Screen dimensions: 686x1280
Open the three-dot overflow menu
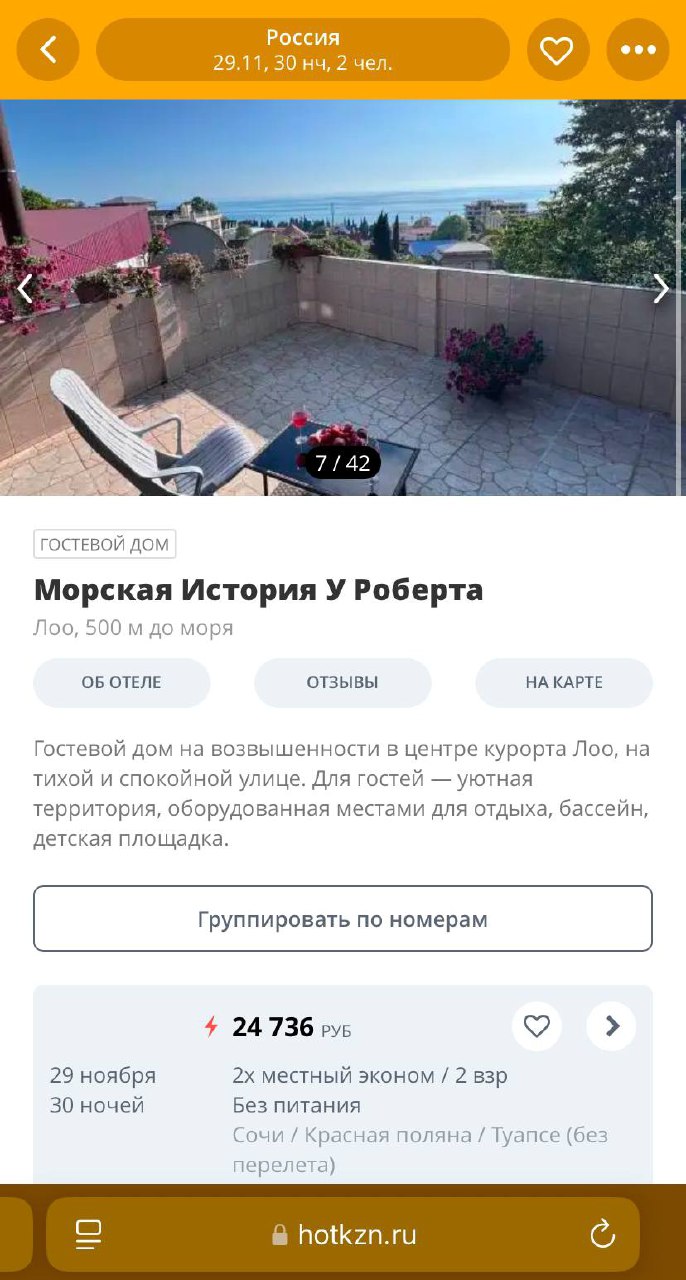(638, 50)
